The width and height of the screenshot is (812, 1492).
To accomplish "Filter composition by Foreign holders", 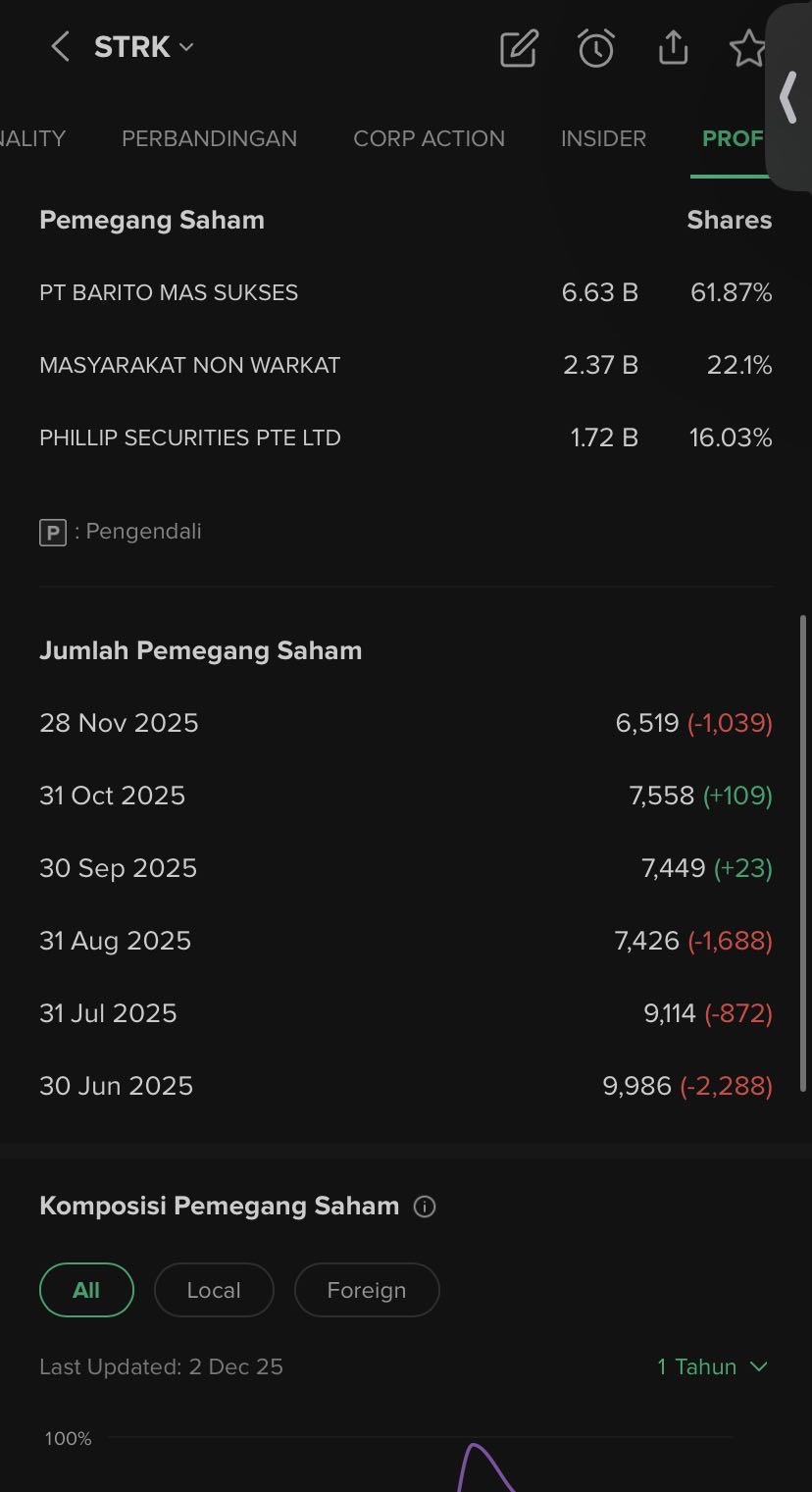I will point(367,1290).
